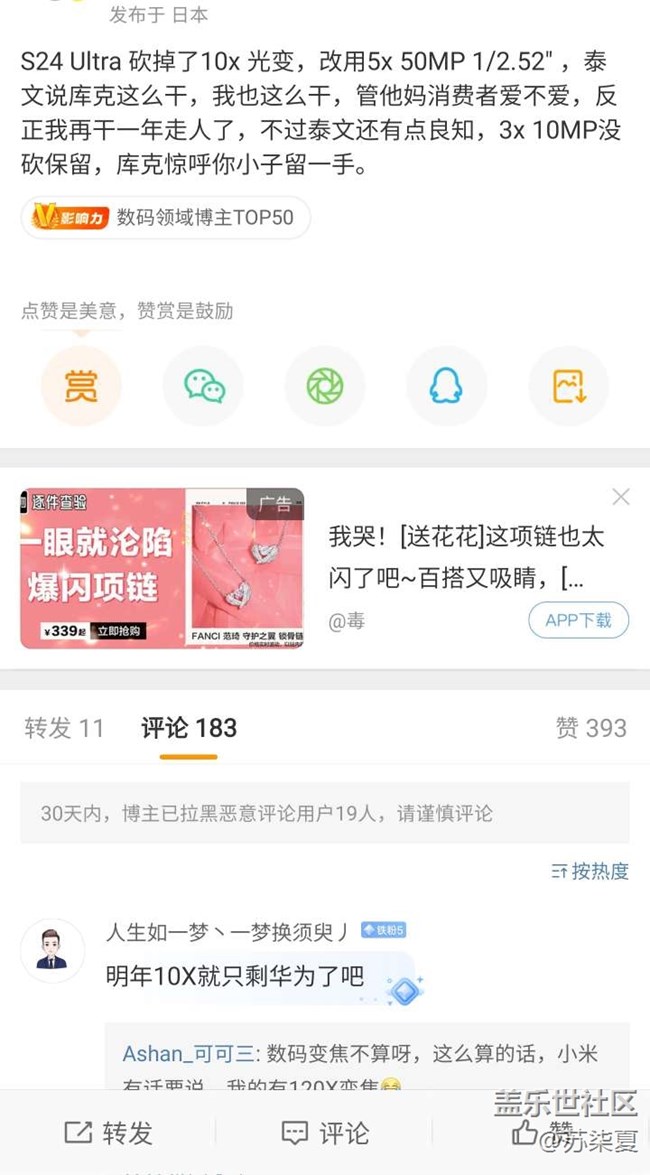Open profile of 人生如一梦丶一梦换须臾丿
The image size is (650, 1175).
click(53, 950)
